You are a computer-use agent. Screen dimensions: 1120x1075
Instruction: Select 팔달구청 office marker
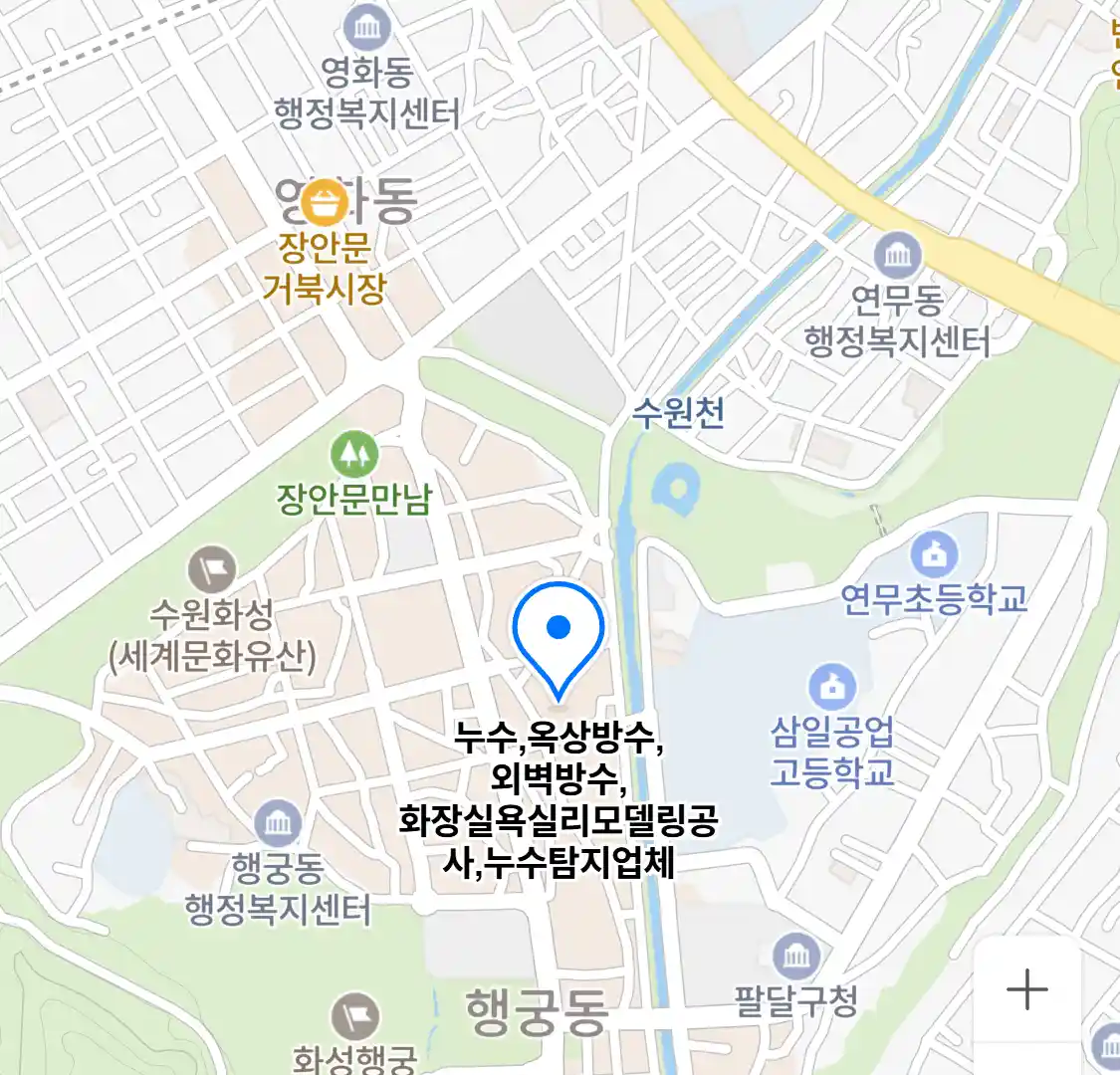pos(795,957)
